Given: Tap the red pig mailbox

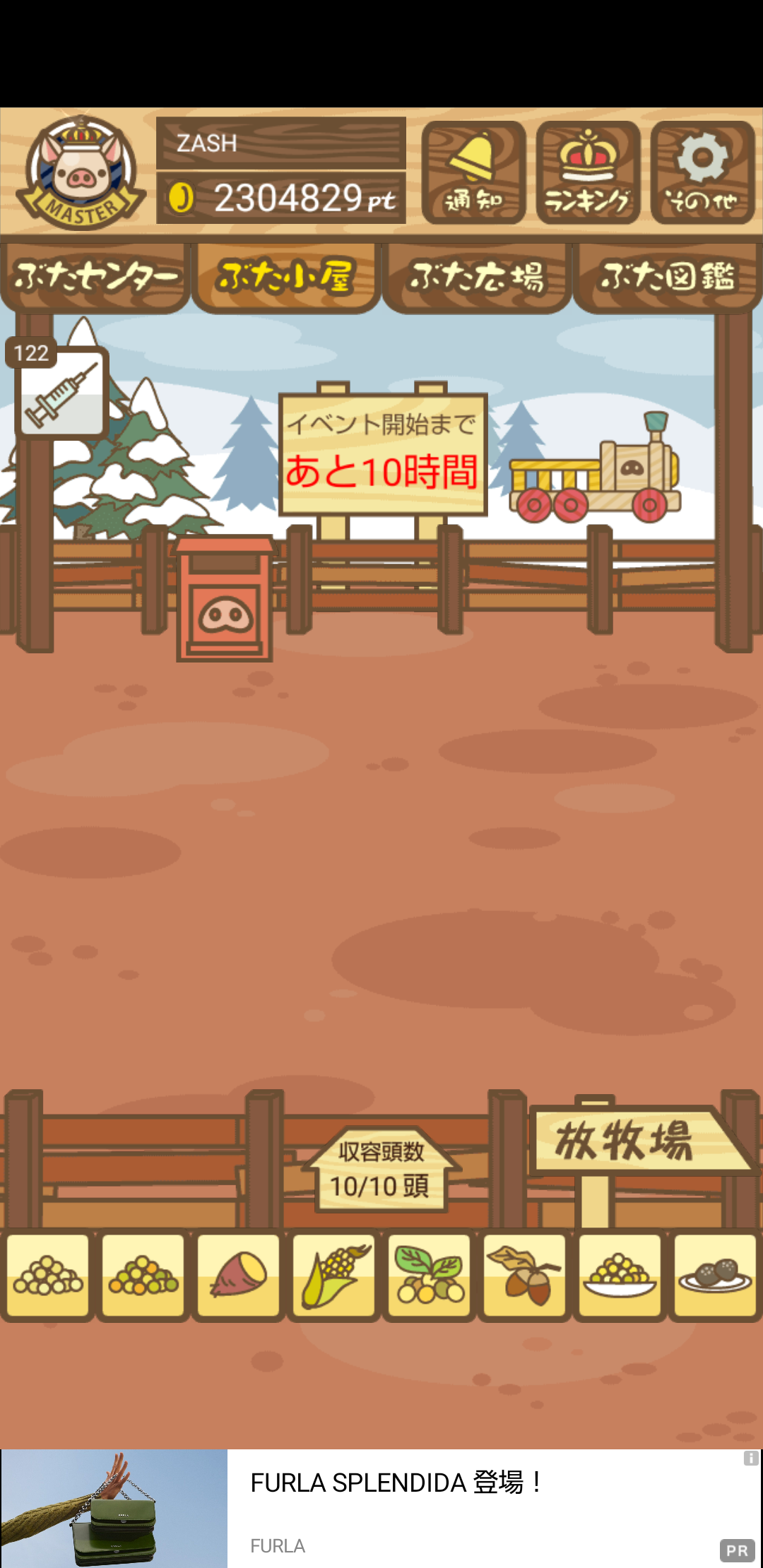Looking at the screenshot, I should [x=225, y=598].
